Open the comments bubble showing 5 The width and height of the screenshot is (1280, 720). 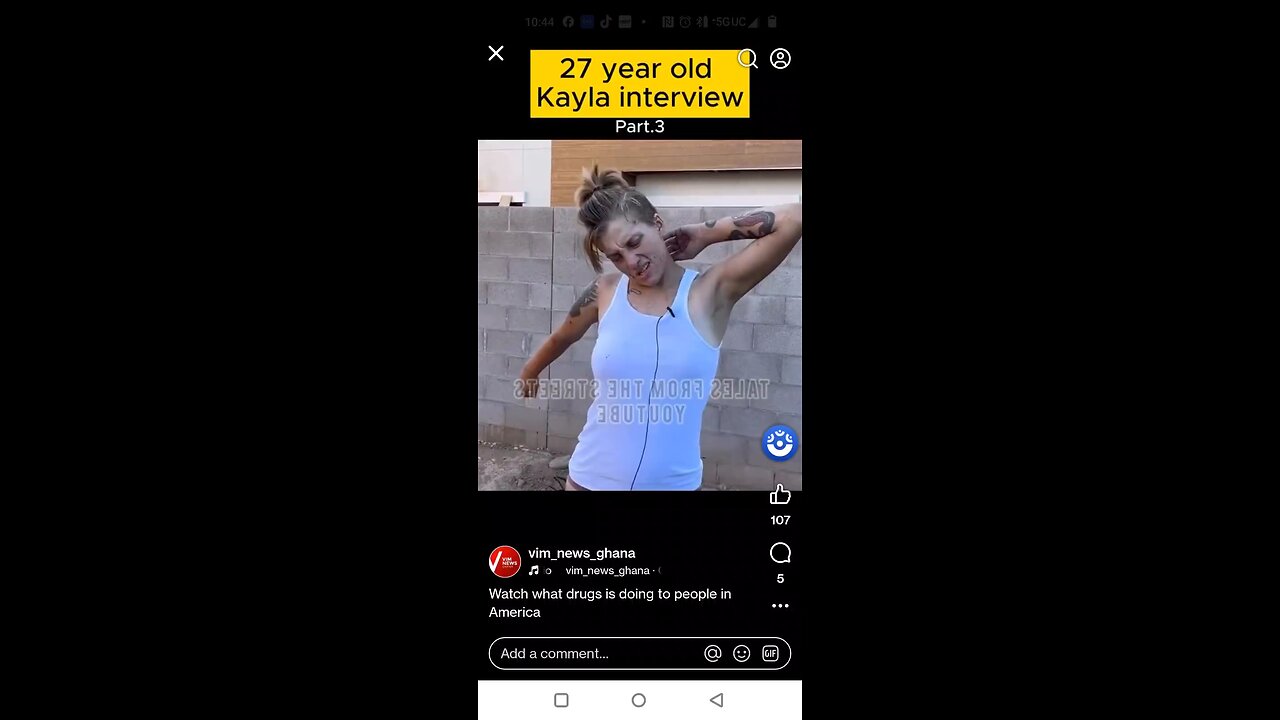pyautogui.click(x=780, y=553)
